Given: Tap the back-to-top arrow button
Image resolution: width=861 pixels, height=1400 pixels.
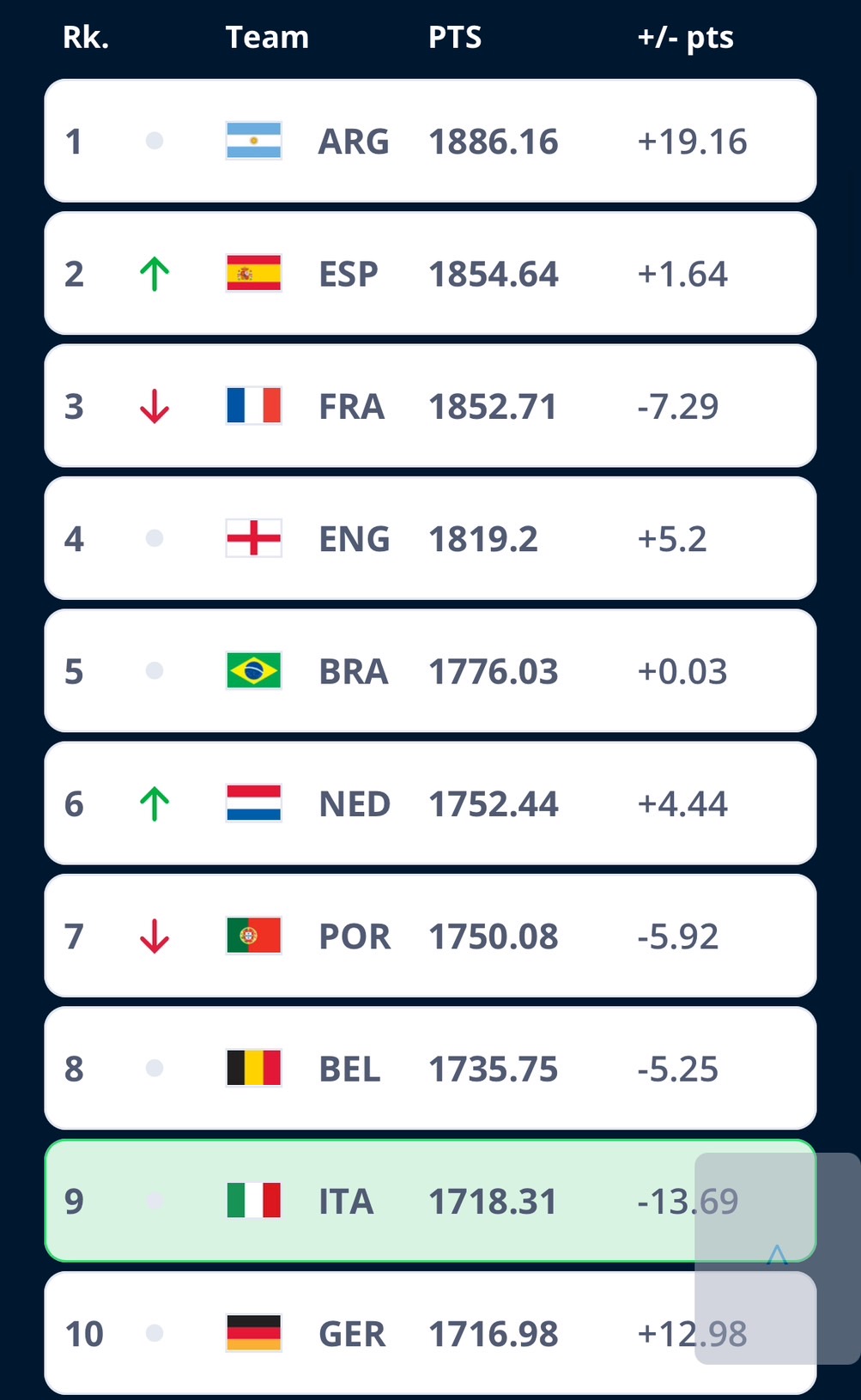Looking at the screenshot, I should tap(777, 1257).
